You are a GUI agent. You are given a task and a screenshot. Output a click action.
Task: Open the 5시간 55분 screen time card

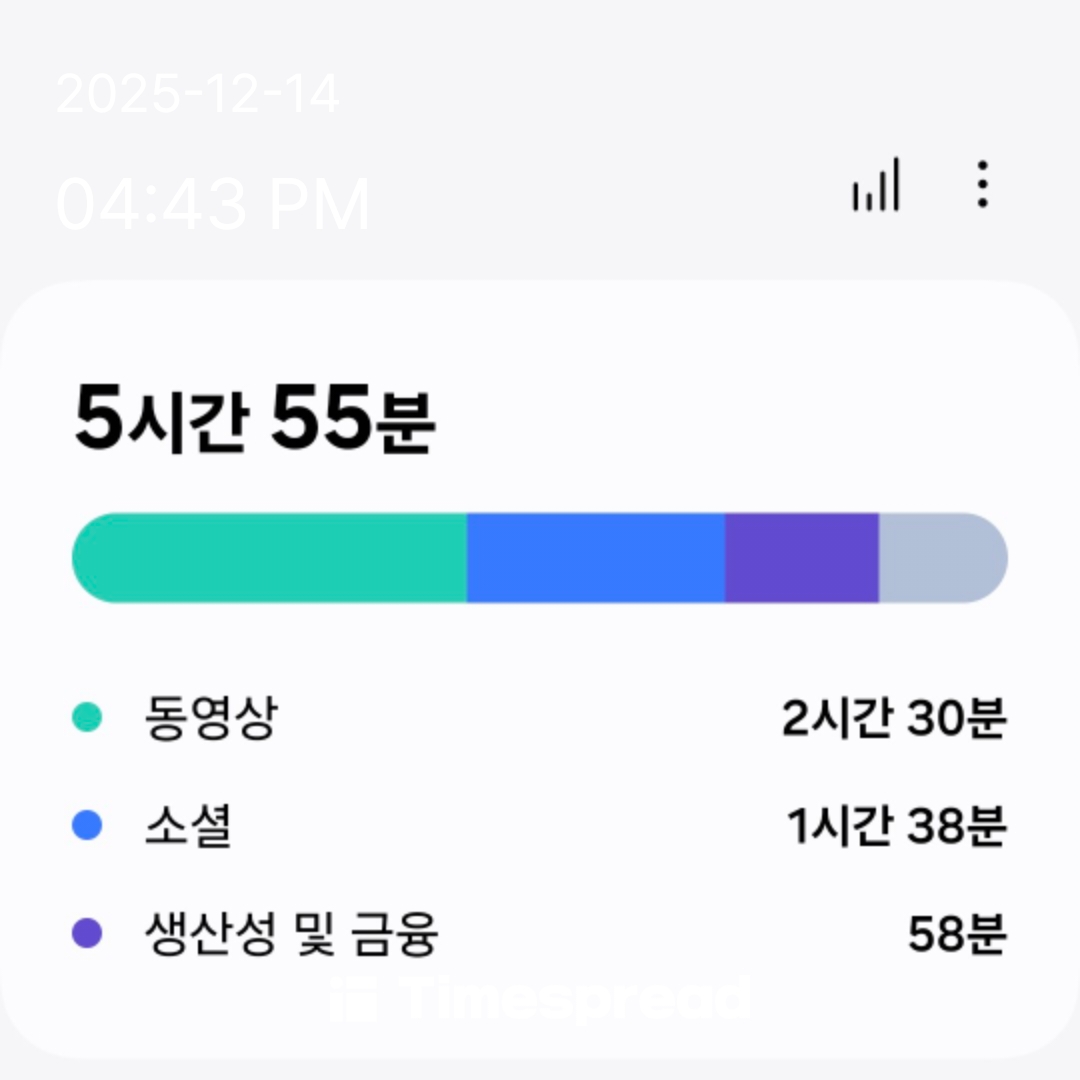pos(540,670)
